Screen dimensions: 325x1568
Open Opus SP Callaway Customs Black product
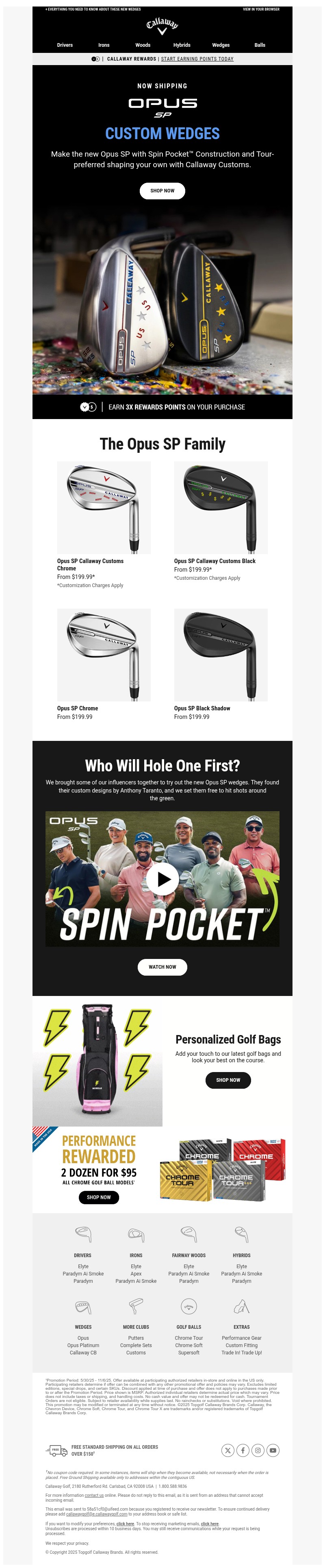[221, 508]
